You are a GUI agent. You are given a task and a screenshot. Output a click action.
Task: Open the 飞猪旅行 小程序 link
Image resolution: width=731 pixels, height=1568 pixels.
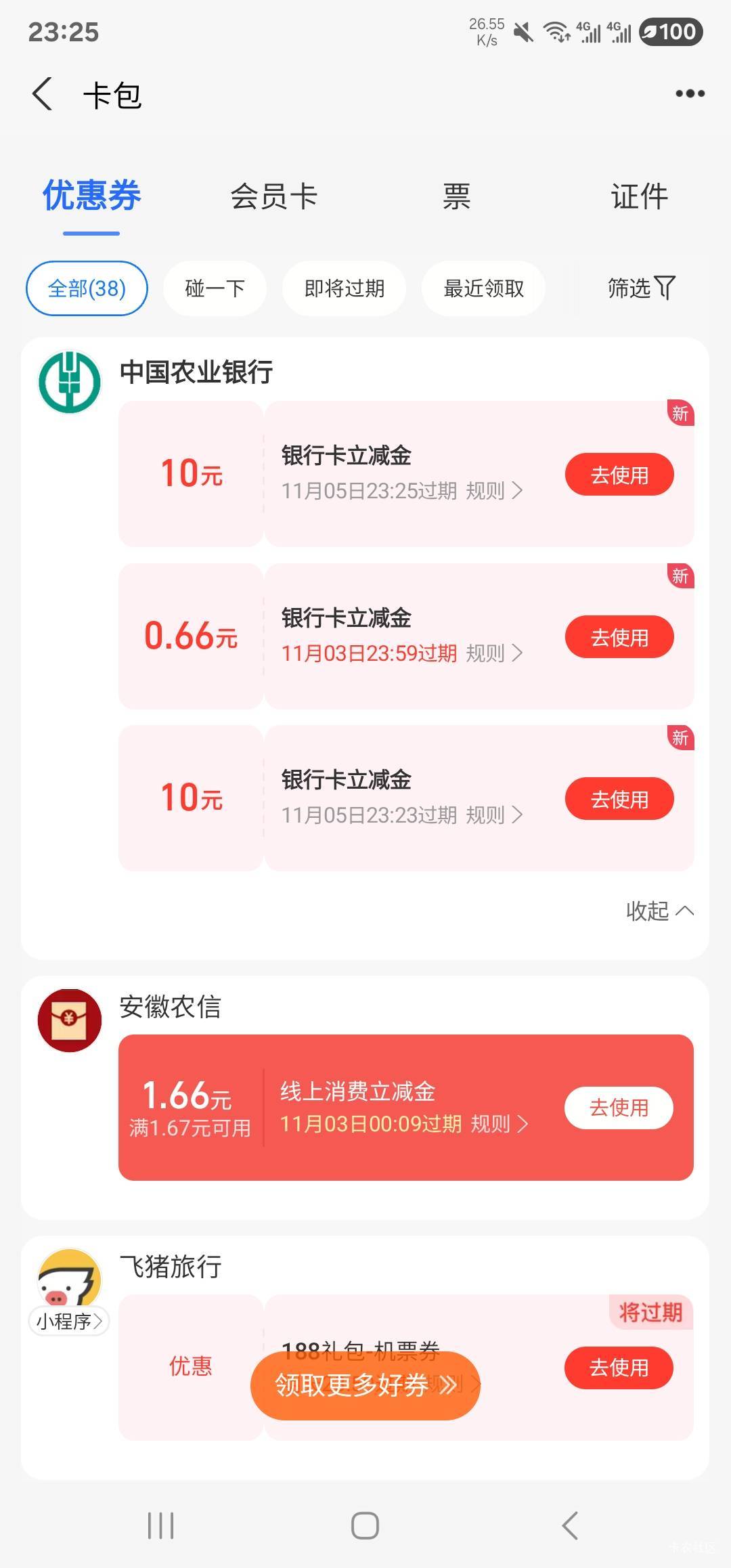69,1321
